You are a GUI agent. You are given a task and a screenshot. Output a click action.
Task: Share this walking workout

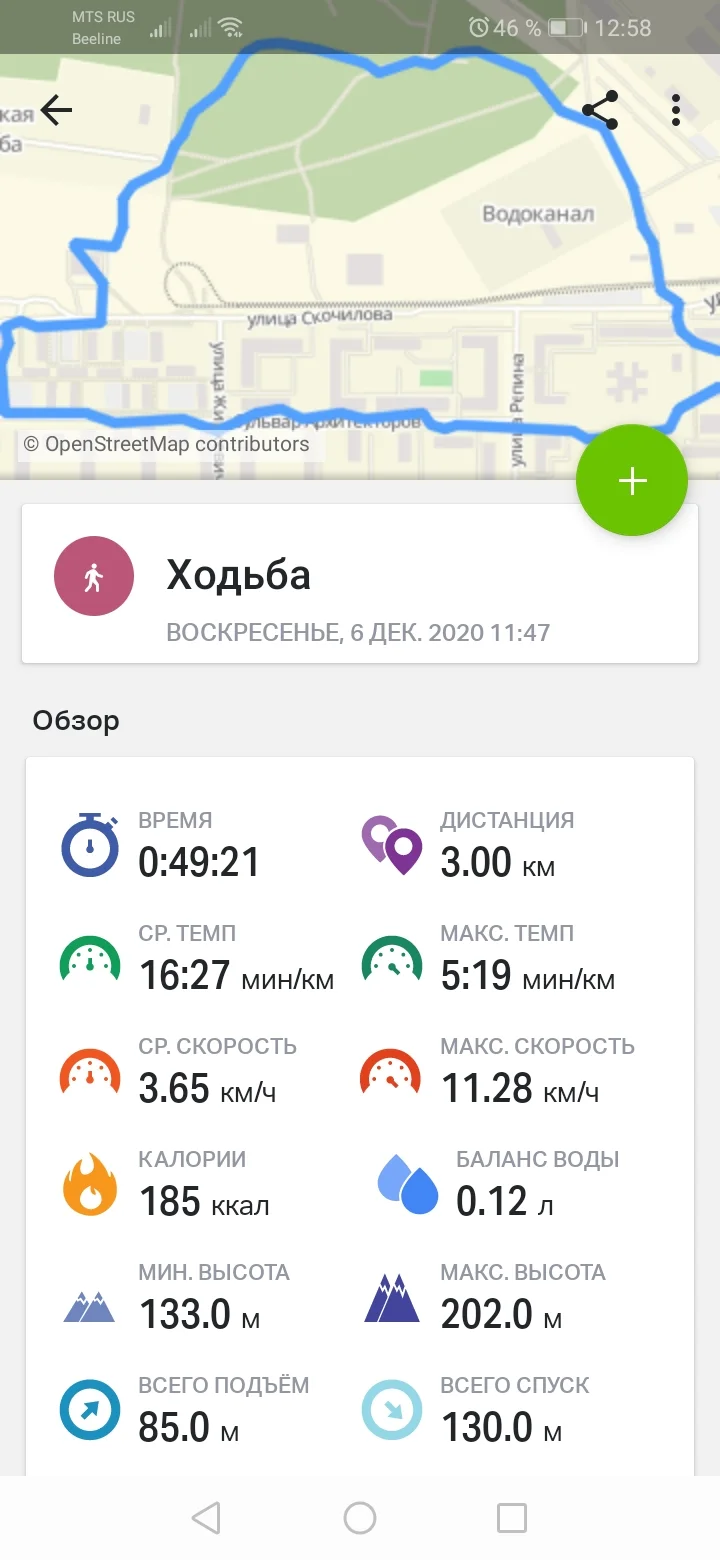coord(600,110)
